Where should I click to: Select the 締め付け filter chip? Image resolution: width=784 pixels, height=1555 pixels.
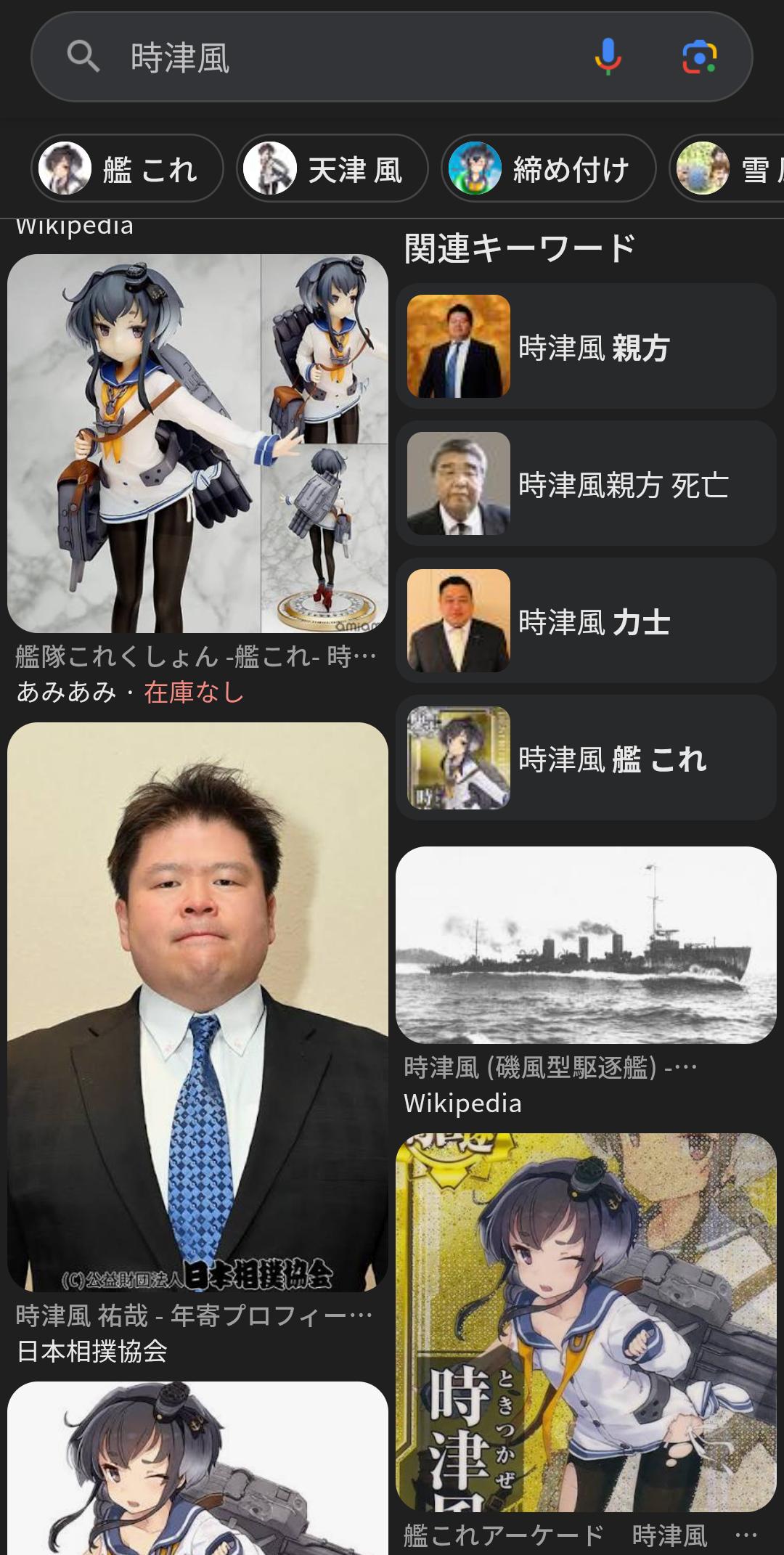548,169
